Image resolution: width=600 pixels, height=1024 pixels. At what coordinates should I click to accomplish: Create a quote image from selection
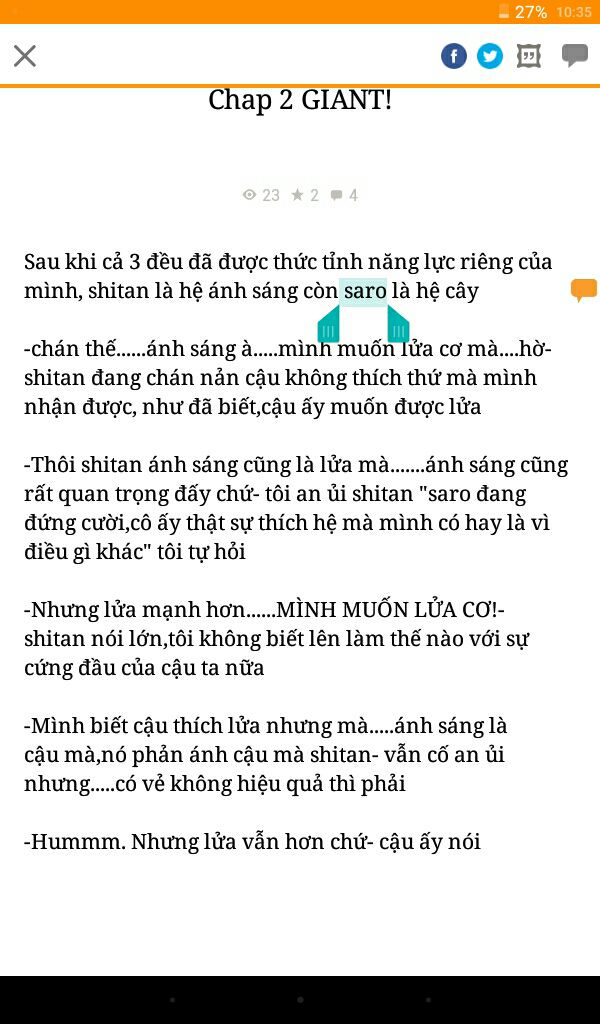pyautogui.click(x=529, y=56)
